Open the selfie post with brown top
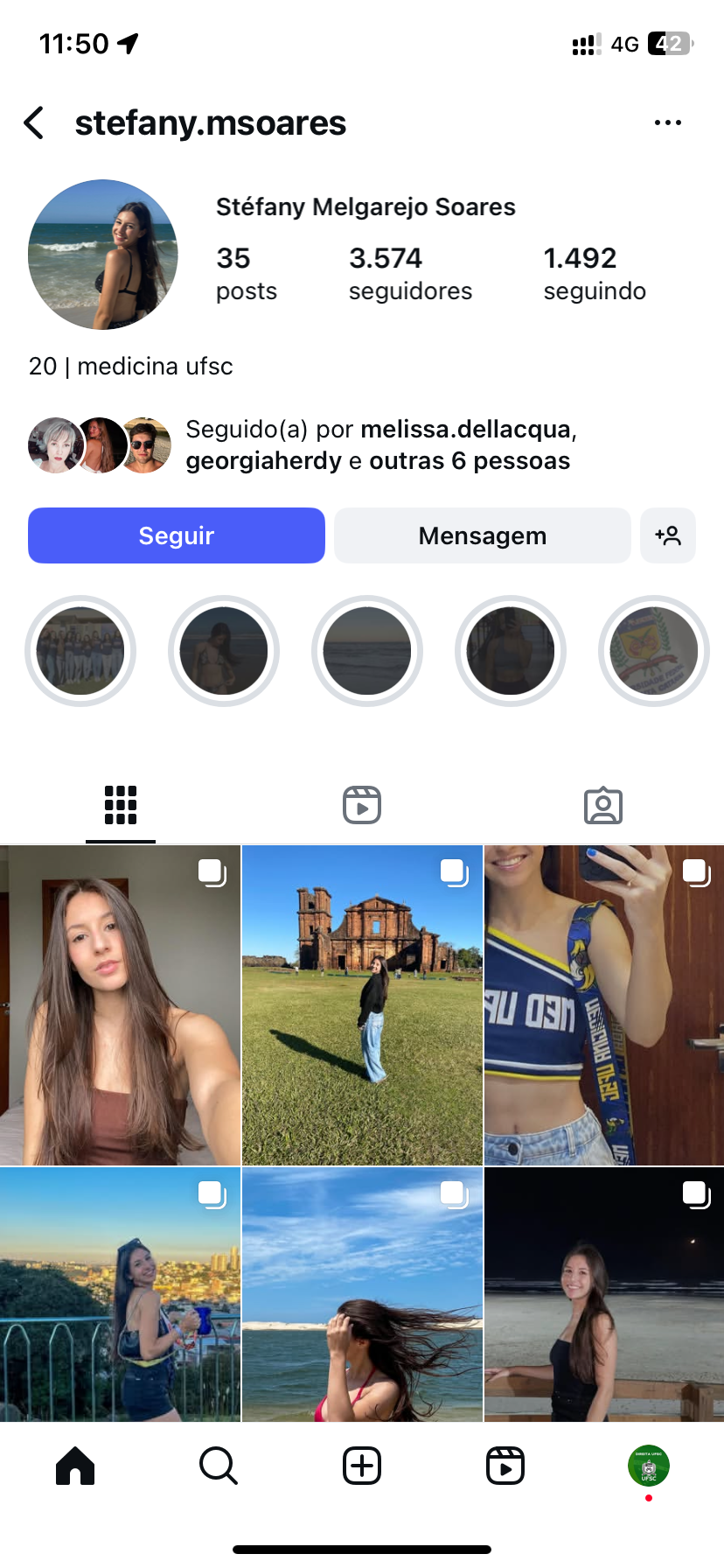 120,1004
